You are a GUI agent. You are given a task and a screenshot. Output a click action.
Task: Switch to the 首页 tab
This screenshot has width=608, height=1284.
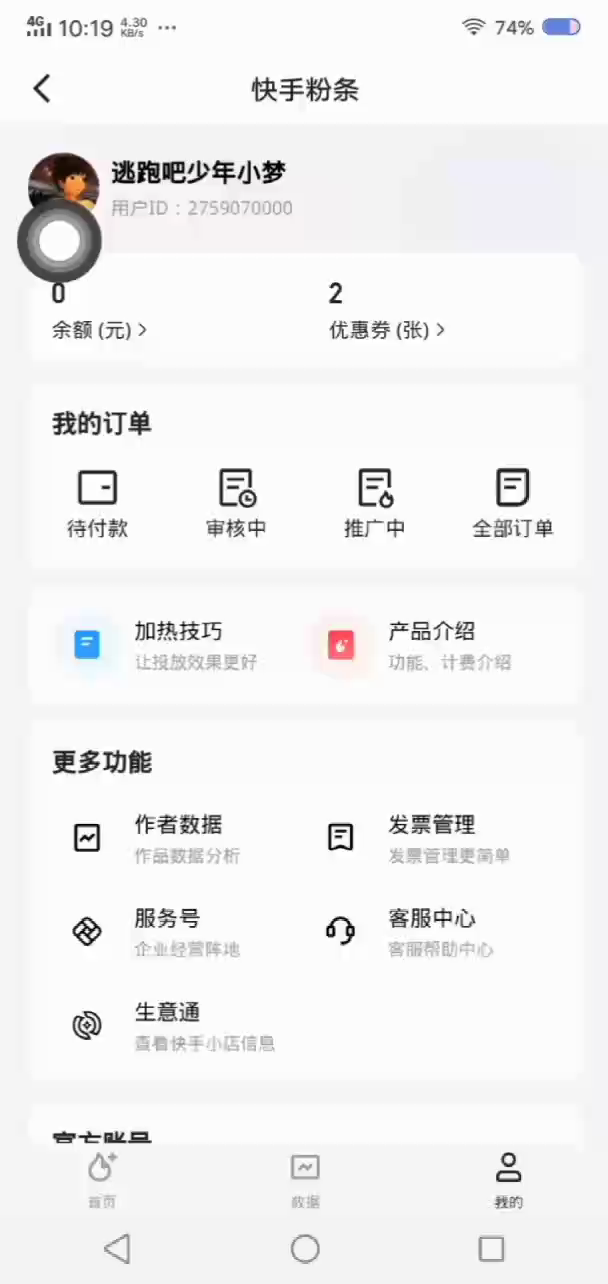click(102, 1180)
